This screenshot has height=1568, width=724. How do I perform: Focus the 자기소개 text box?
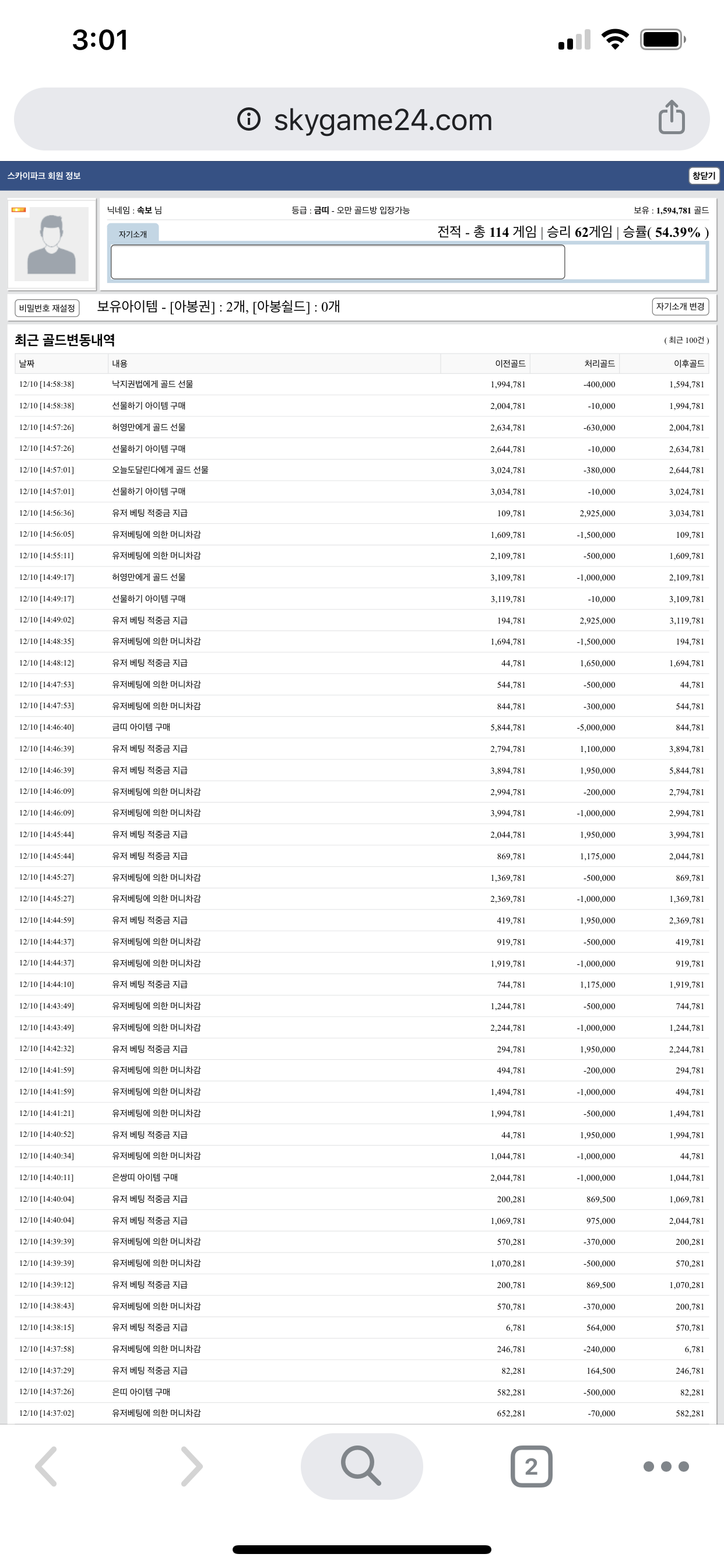coord(338,262)
